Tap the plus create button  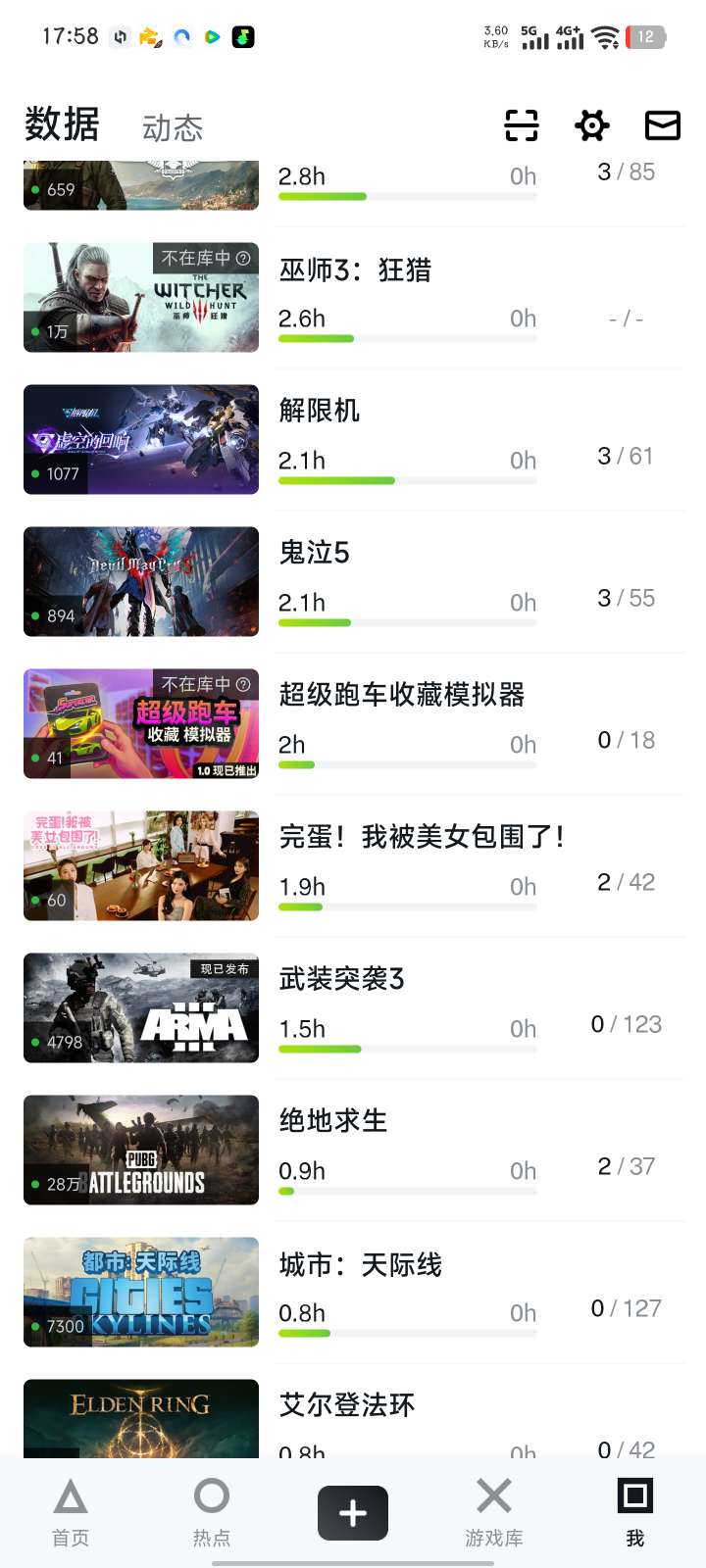(x=353, y=1513)
